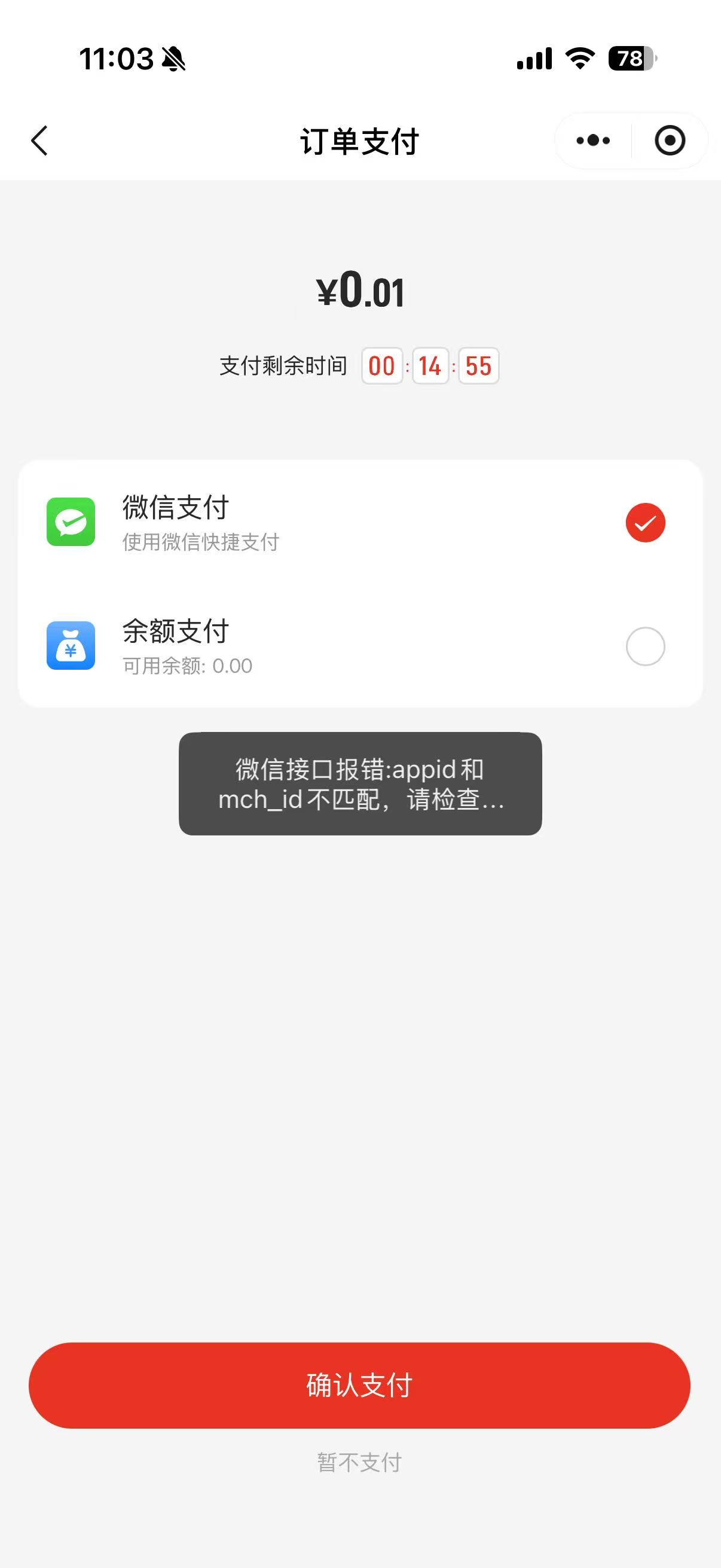Open the mini program three-dot menu
The image size is (721, 1568).
(592, 141)
